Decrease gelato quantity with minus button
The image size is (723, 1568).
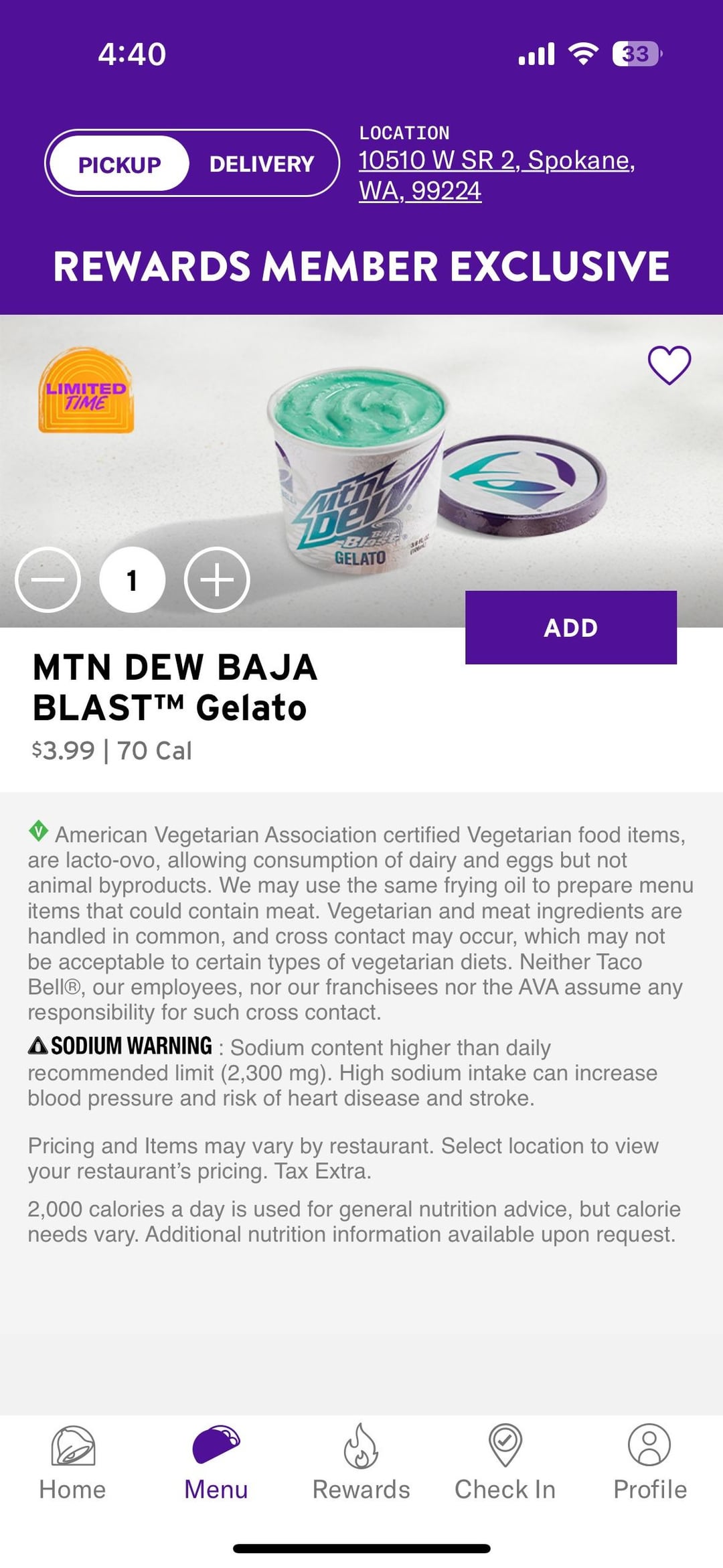tap(48, 580)
